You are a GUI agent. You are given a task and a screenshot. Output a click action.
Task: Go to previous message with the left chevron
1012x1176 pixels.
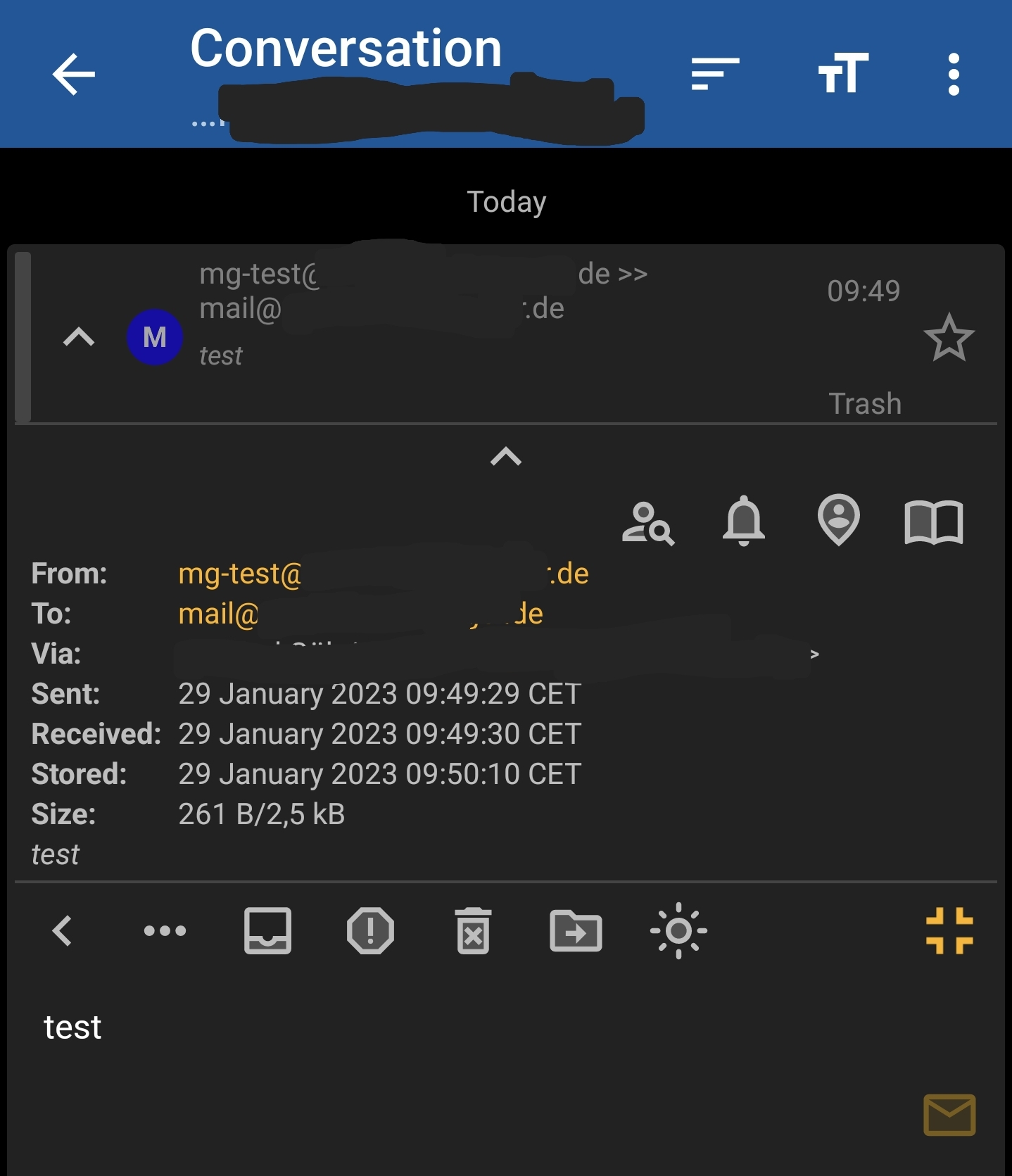62,930
